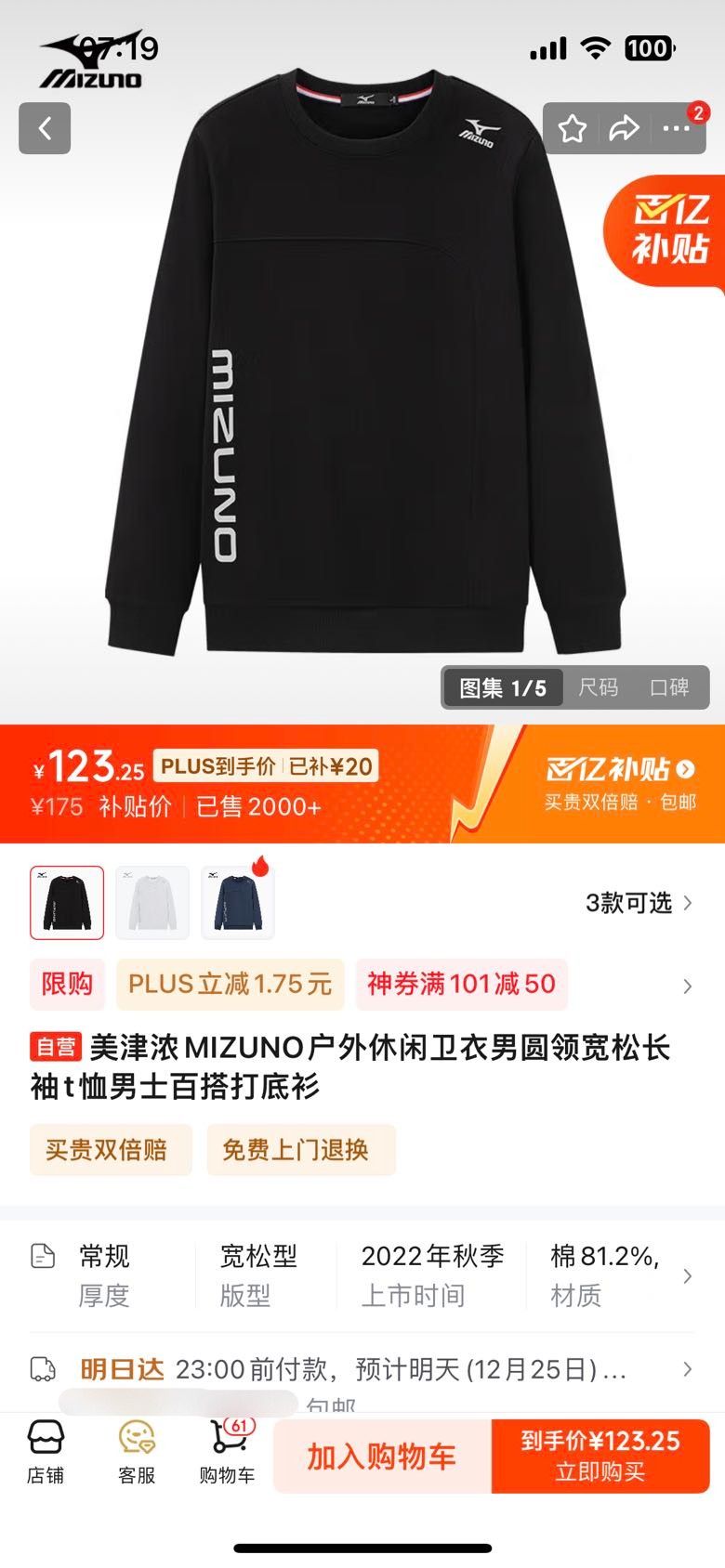Screen dimensions: 725x1568
Task: Add item with 加入购物车 button
Action: click(x=382, y=1457)
